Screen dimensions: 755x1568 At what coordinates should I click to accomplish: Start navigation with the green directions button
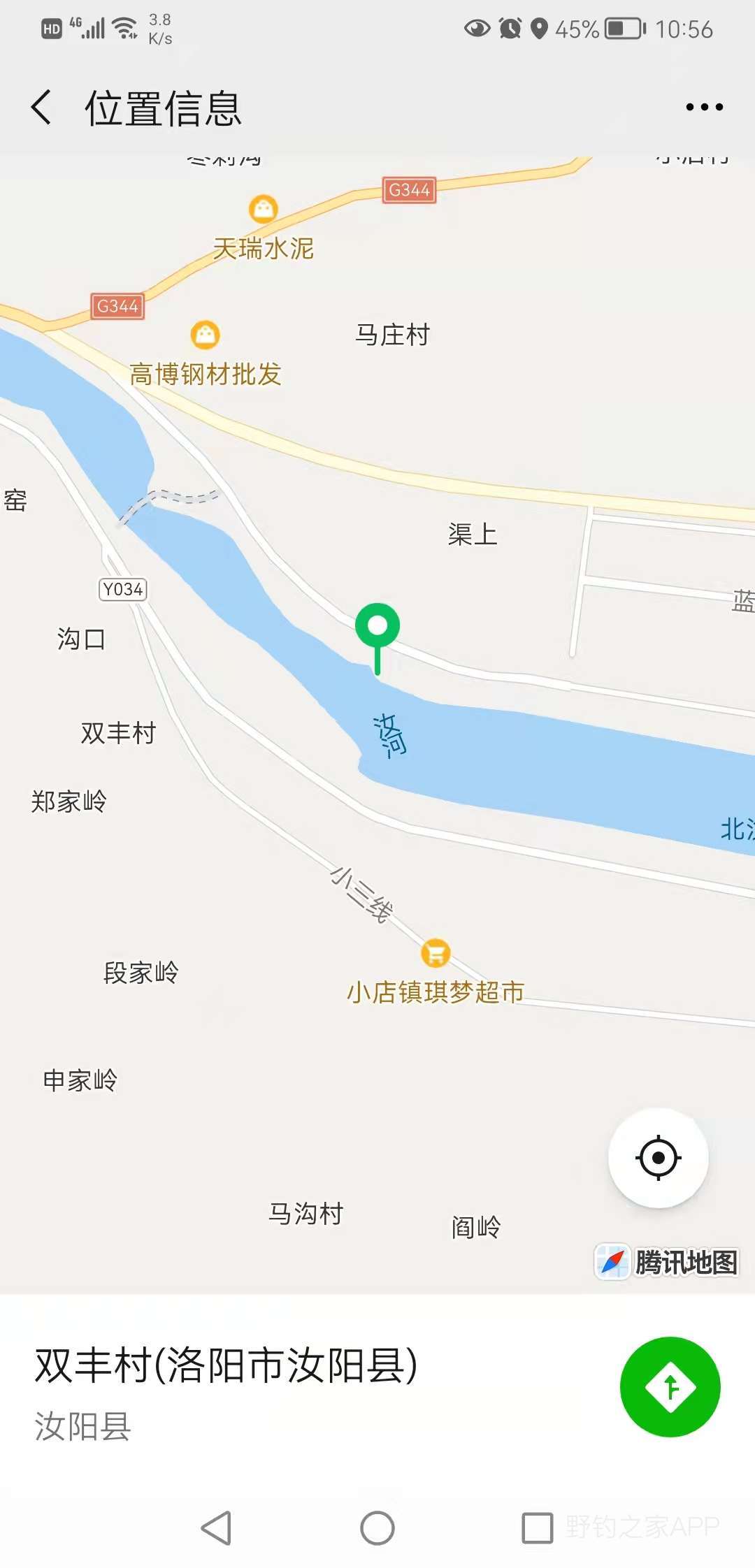670,1387
